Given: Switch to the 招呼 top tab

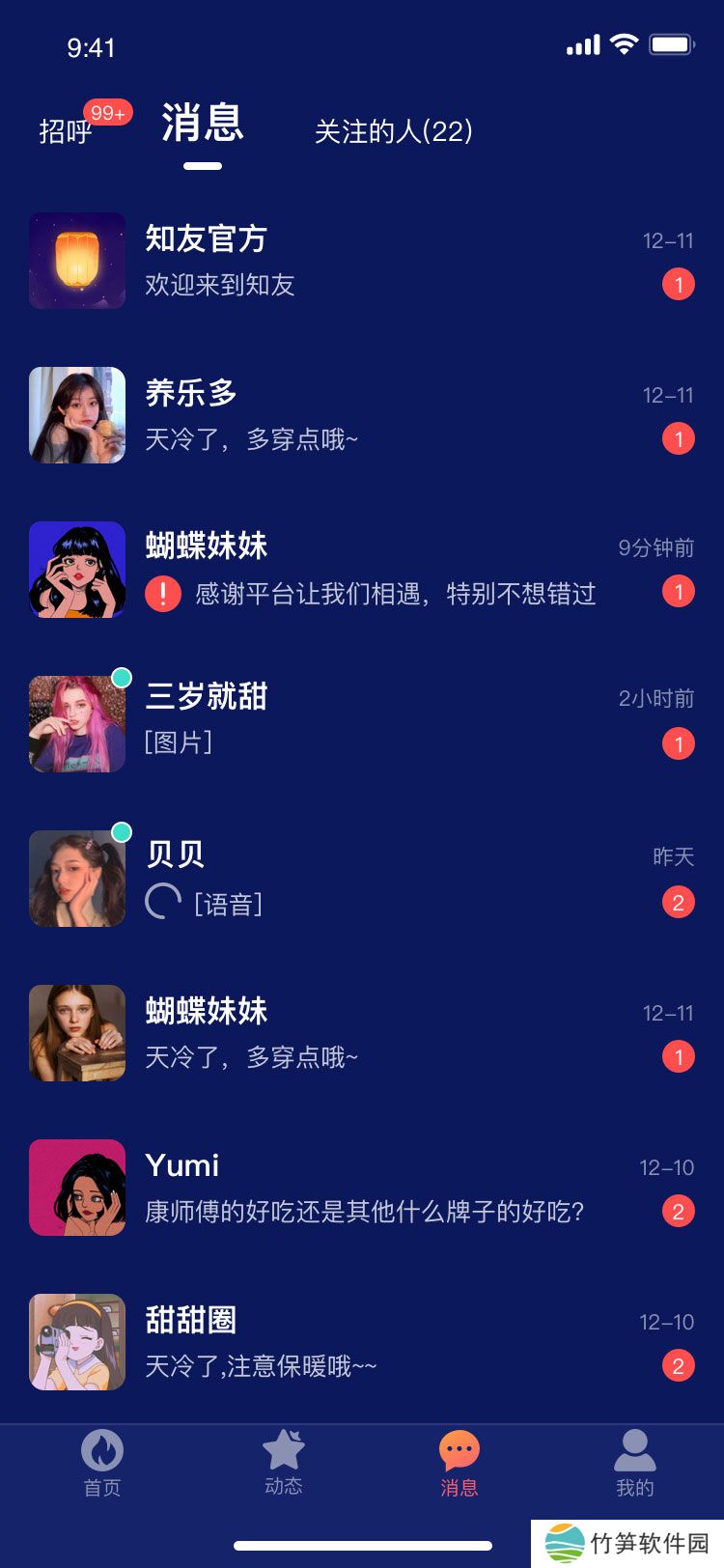Looking at the screenshot, I should [66, 131].
